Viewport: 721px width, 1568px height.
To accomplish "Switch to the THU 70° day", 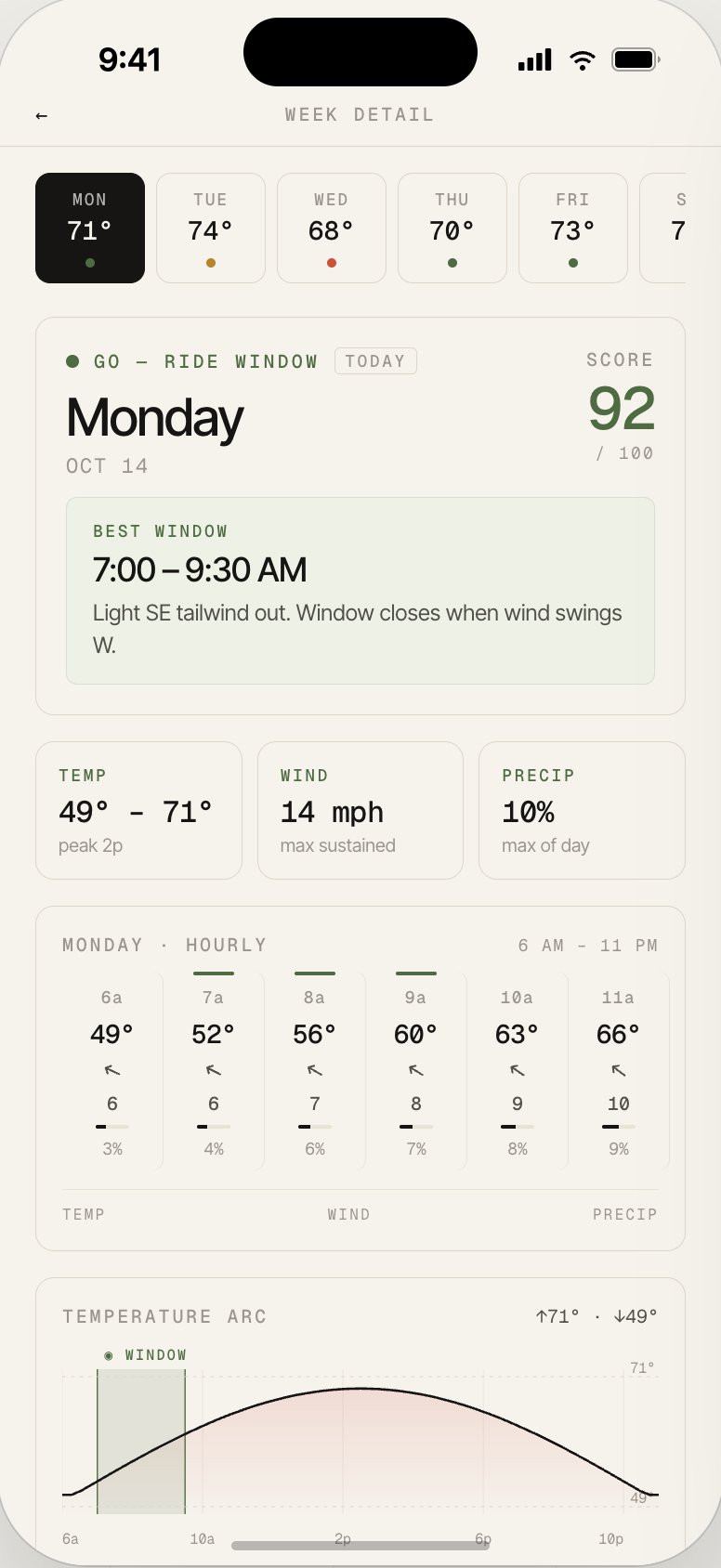I will (452, 228).
